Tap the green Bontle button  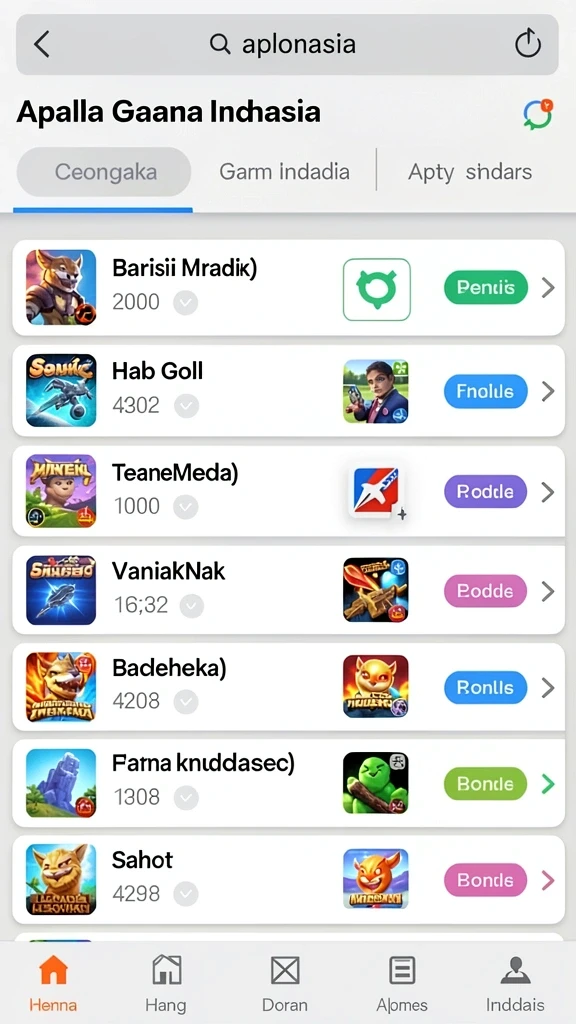coord(486,784)
